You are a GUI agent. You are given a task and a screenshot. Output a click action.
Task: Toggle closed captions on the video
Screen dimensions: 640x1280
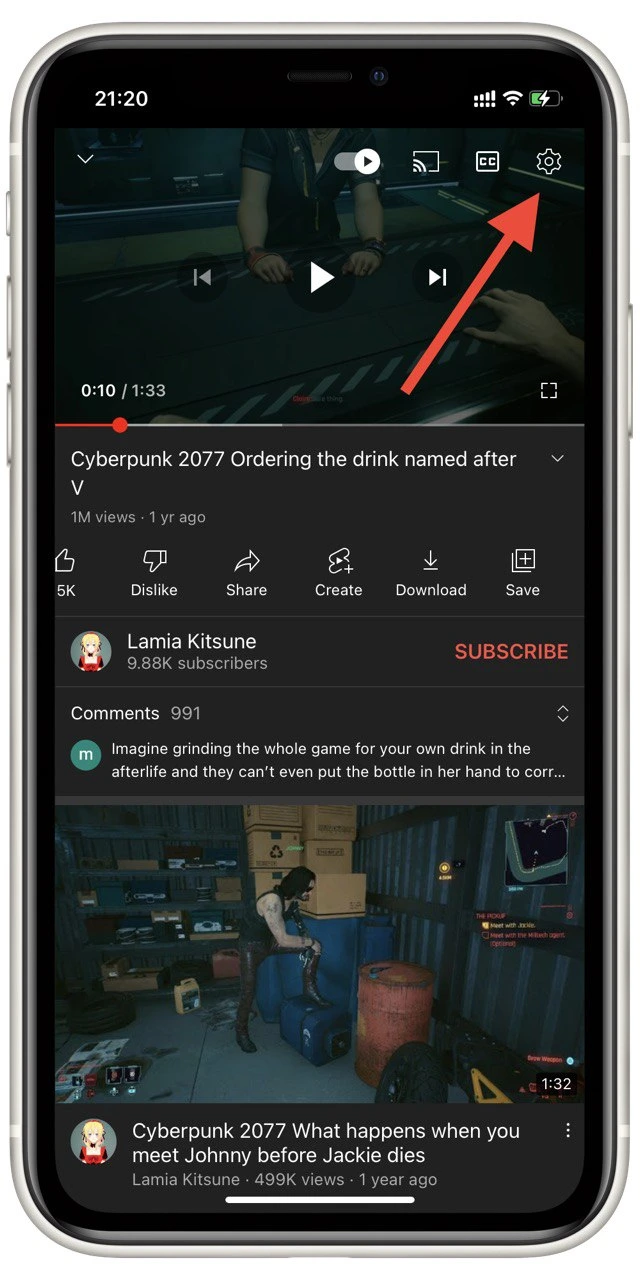coord(487,161)
